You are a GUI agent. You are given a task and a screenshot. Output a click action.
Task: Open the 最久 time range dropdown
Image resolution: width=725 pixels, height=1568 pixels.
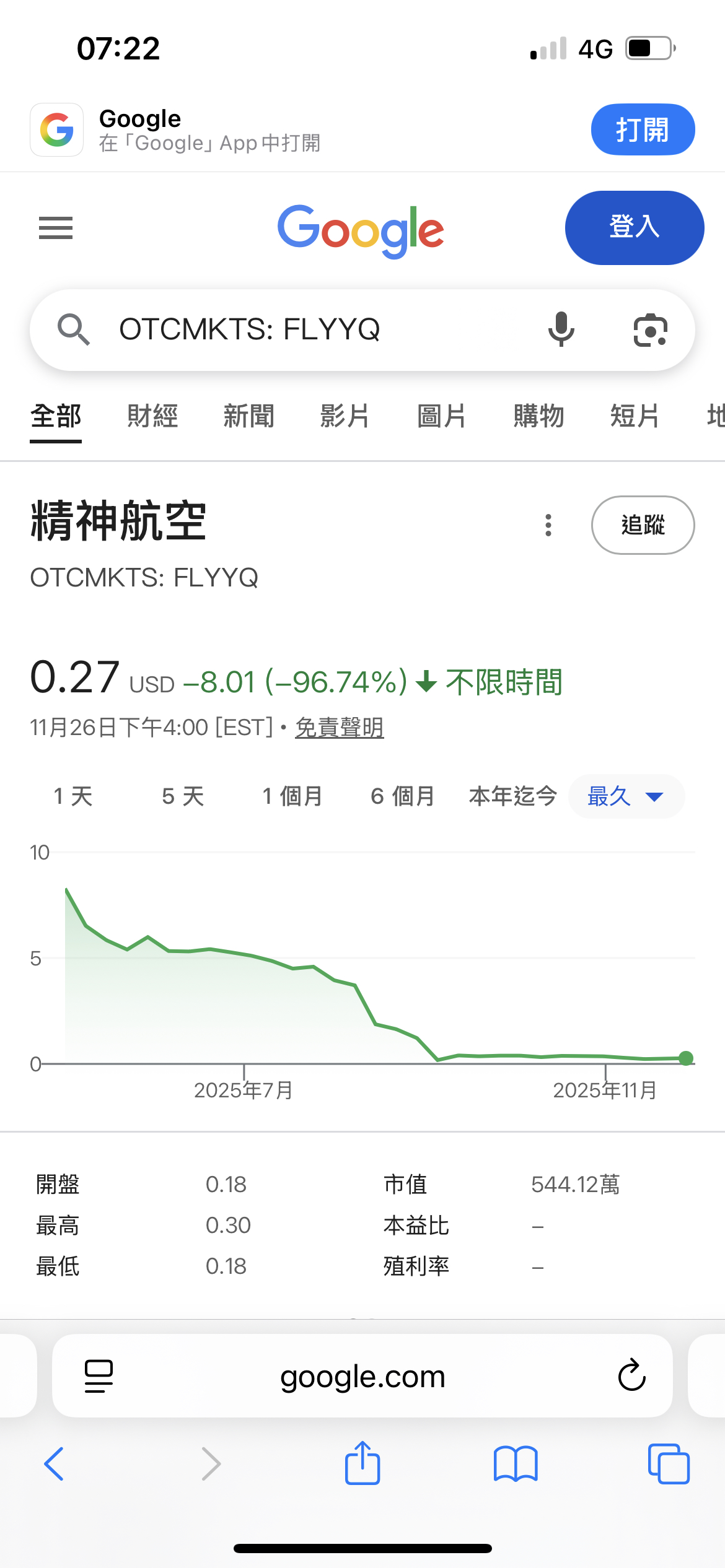pyautogui.click(x=626, y=797)
